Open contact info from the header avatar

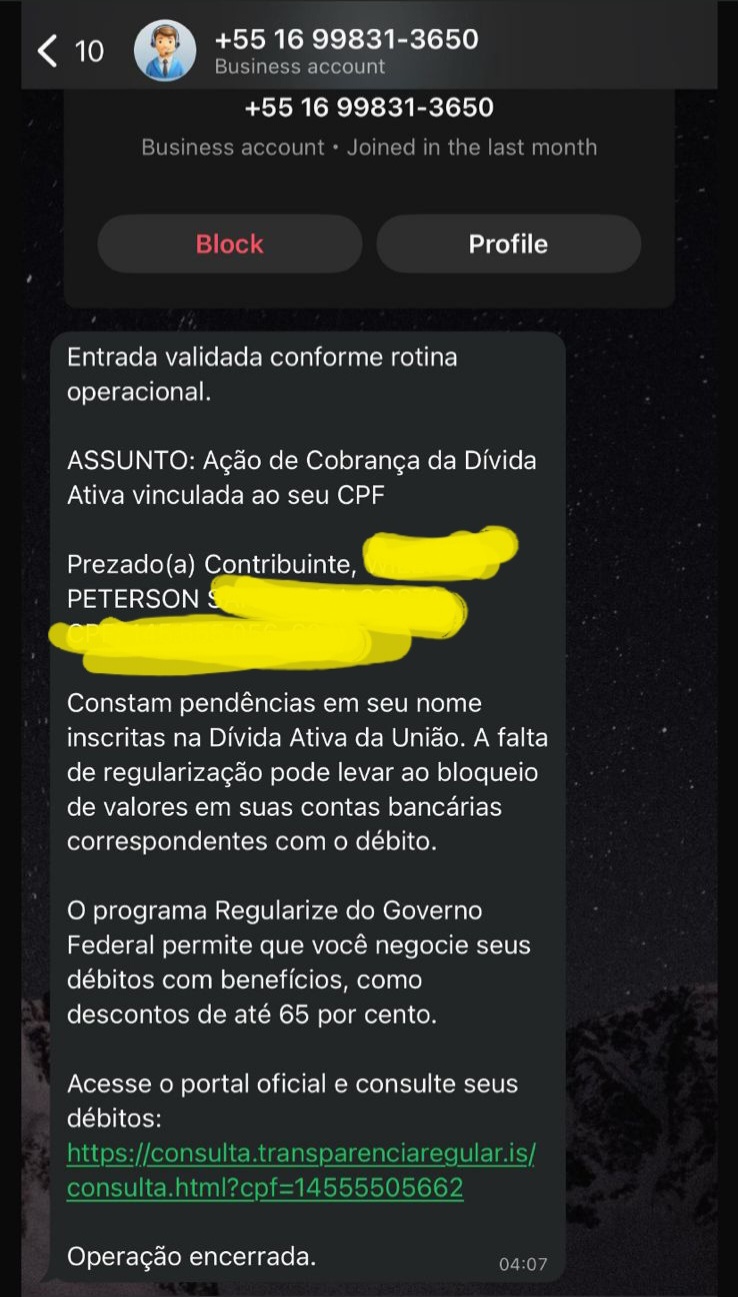(x=165, y=50)
